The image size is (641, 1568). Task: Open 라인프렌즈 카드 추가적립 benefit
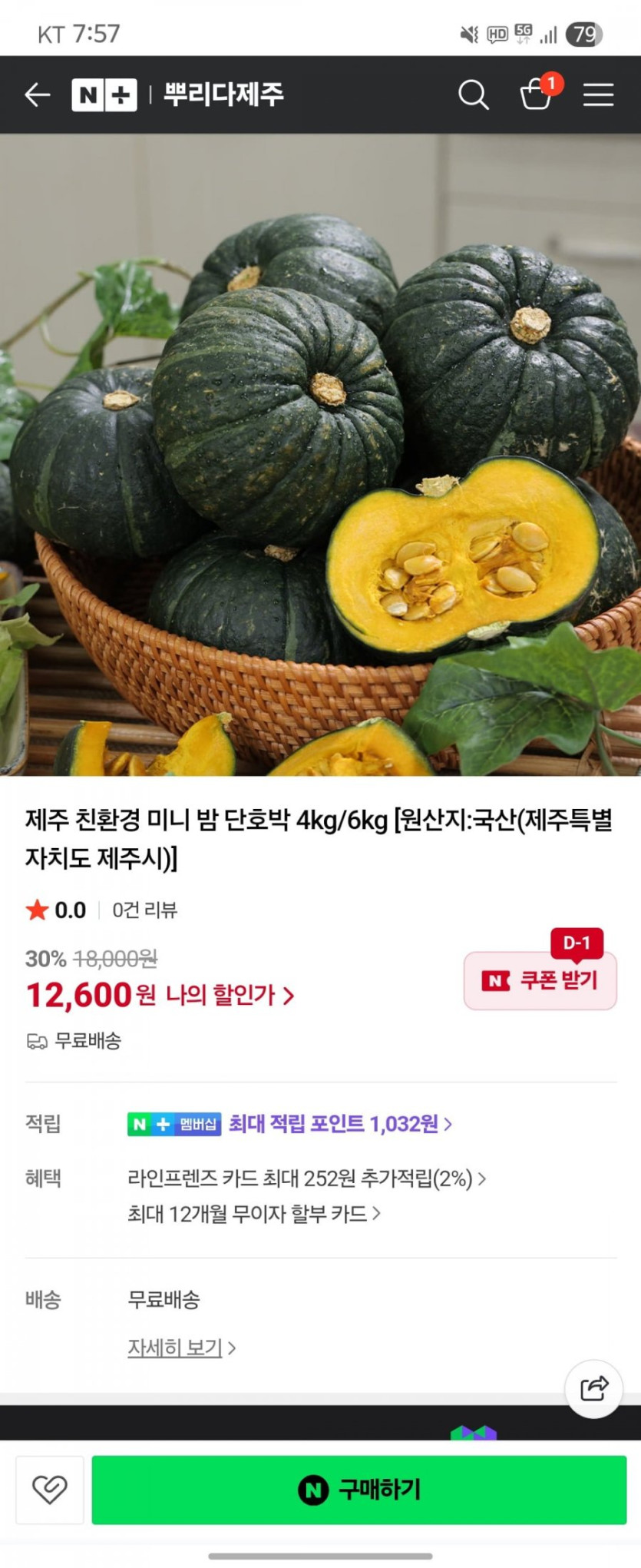(306, 1178)
